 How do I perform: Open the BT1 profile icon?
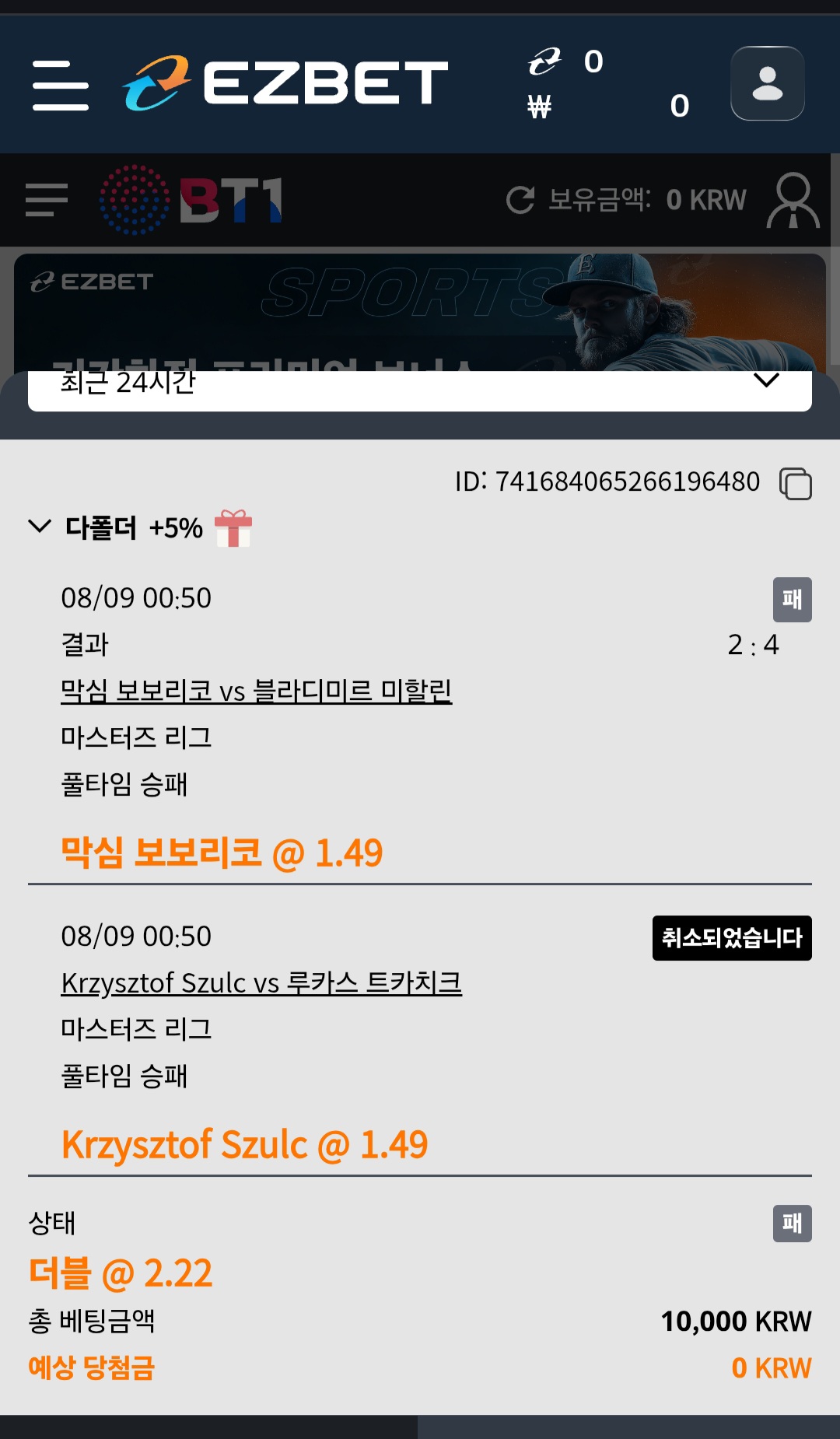click(793, 200)
